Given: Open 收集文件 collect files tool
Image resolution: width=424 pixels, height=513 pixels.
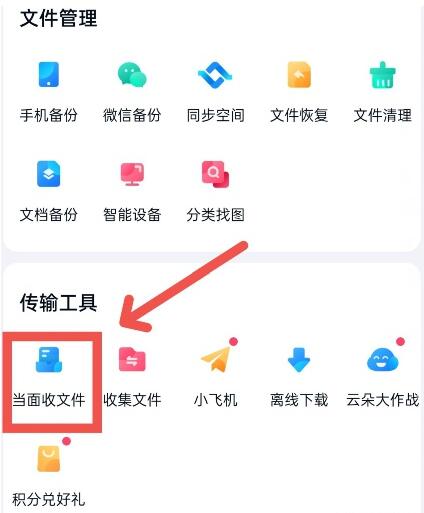Looking at the screenshot, I should point(132,377).
